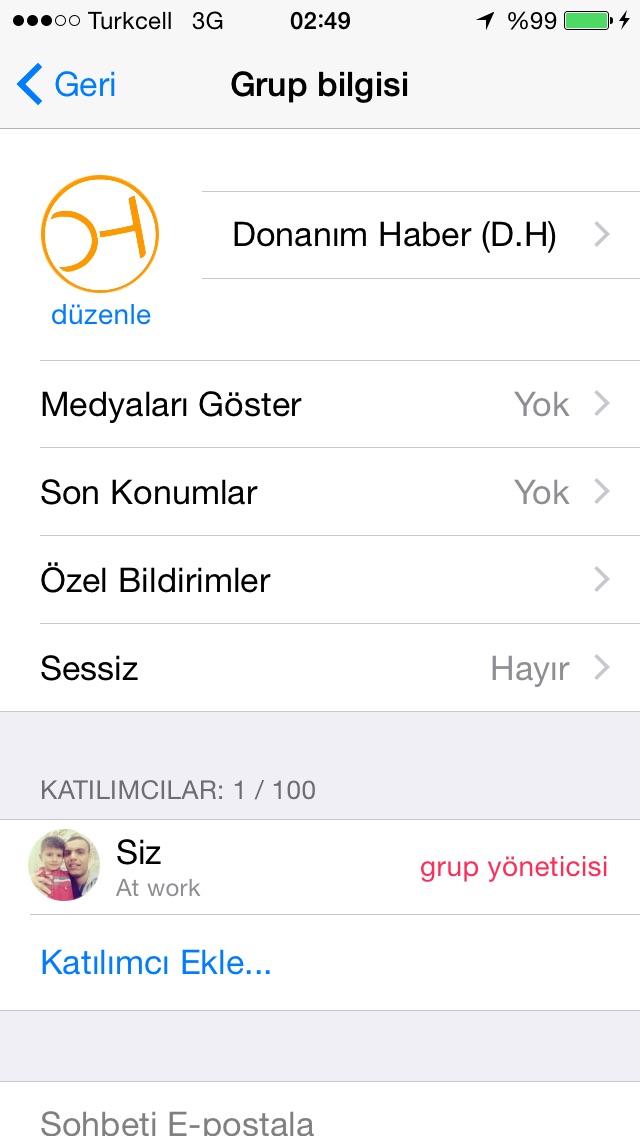The image size is (640, 1136).
Task: Tap the orange DH group picture
Action: tap(100, 234)
